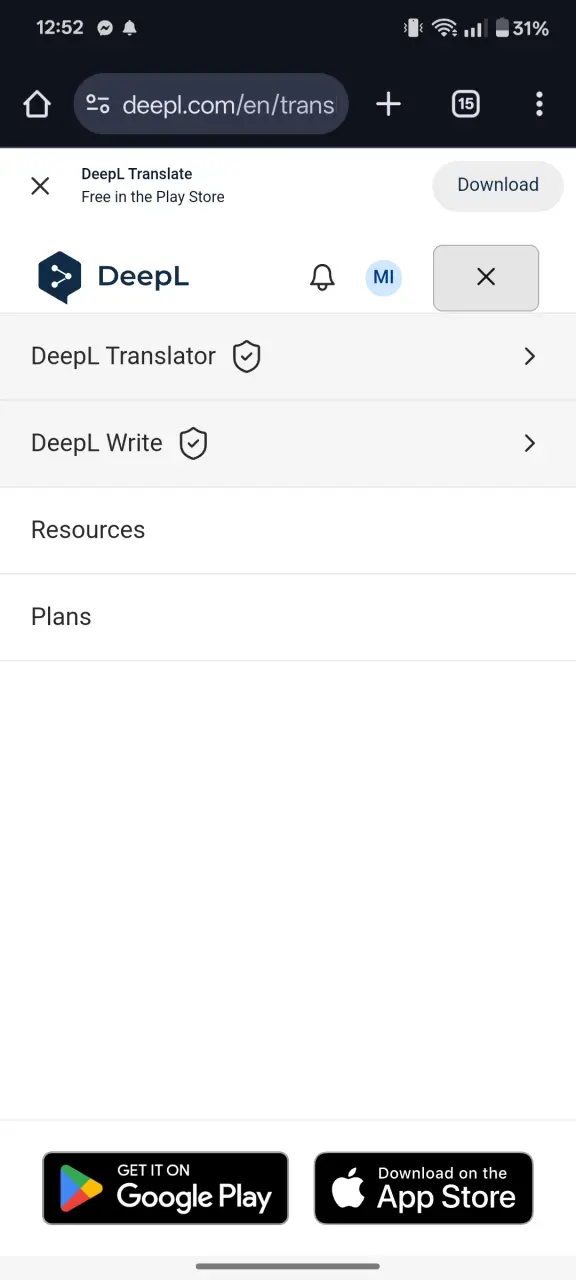Open the notifications bell

click(322, 277)
